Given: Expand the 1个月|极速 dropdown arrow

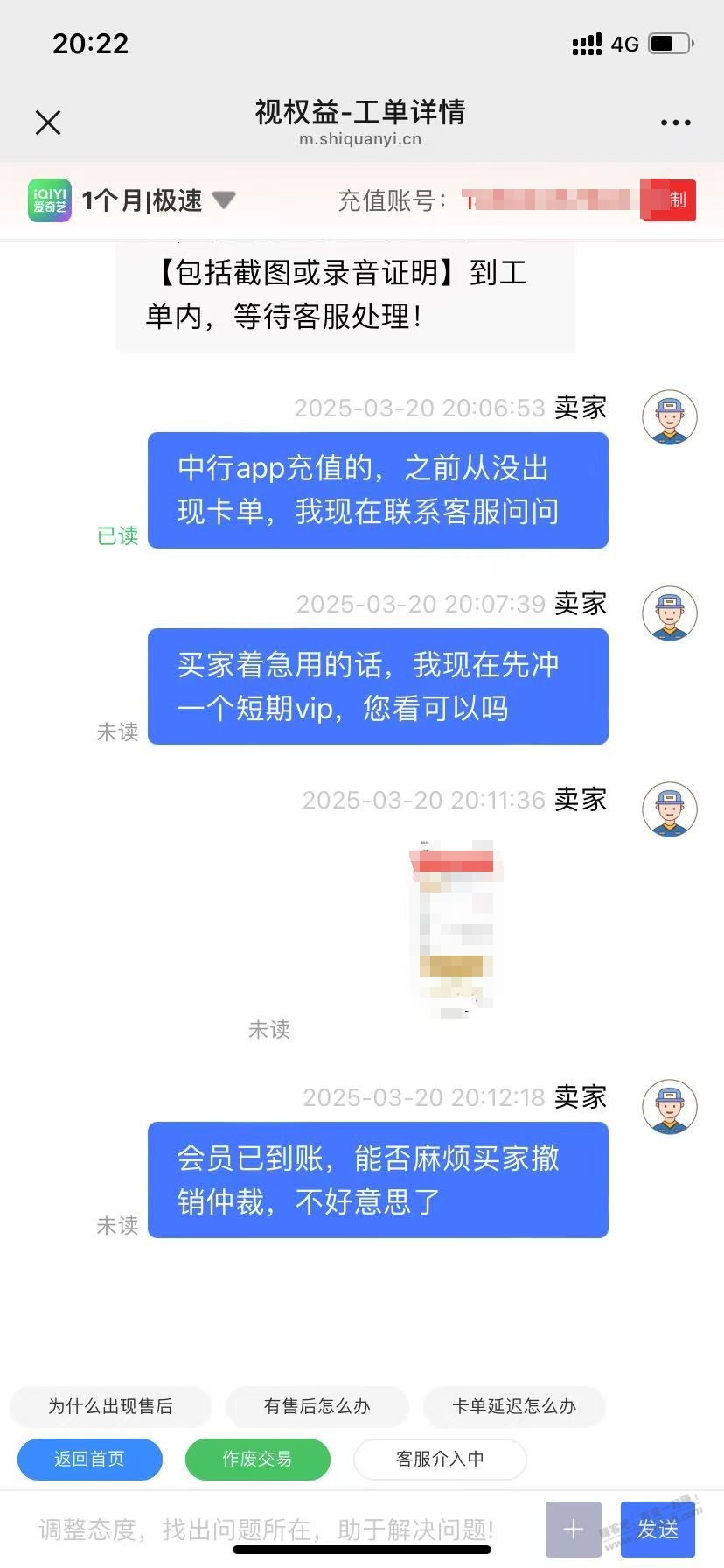Looking at the screenshot, I should 225,200.
